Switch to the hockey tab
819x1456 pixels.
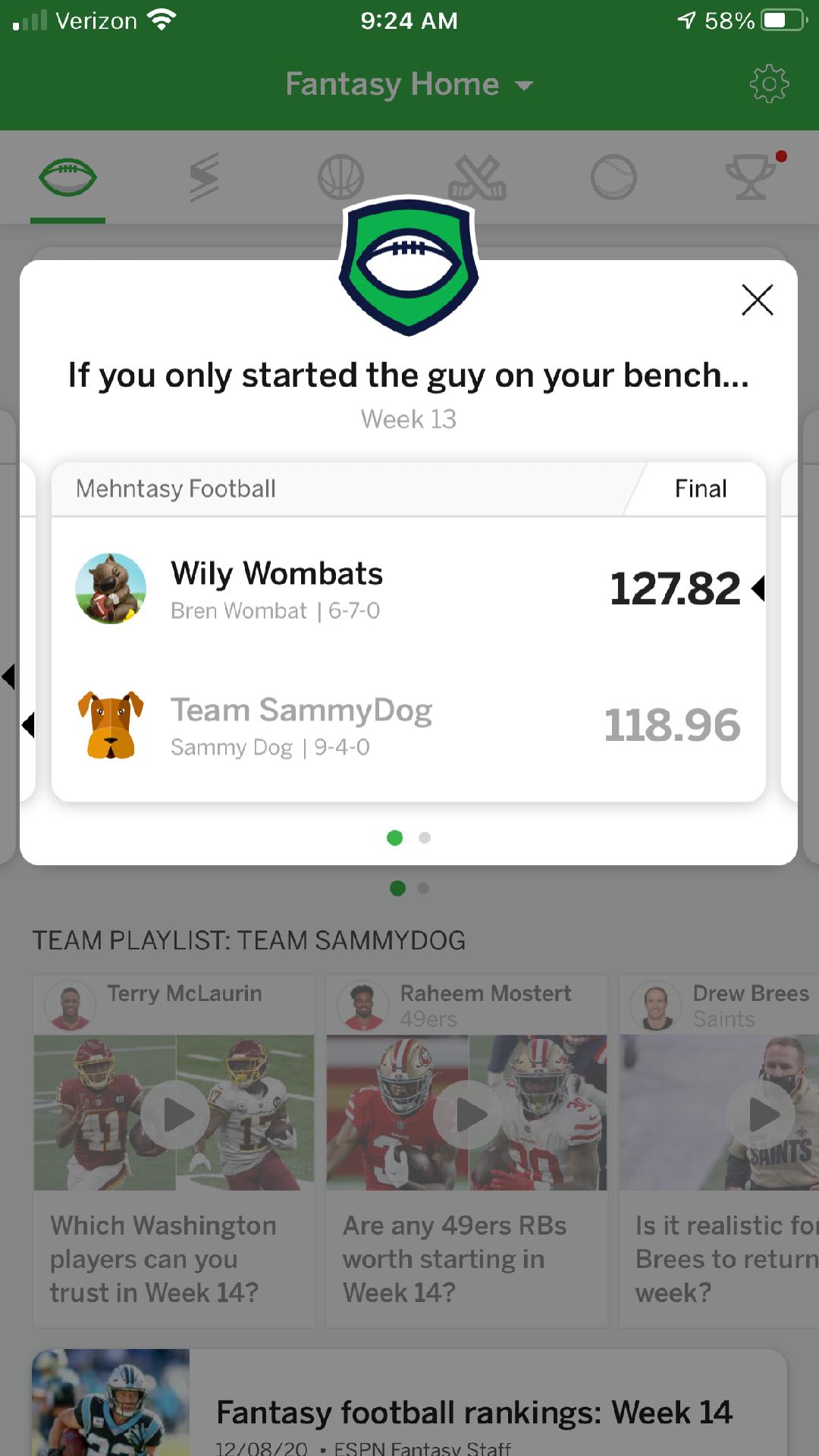click(477, 177)
